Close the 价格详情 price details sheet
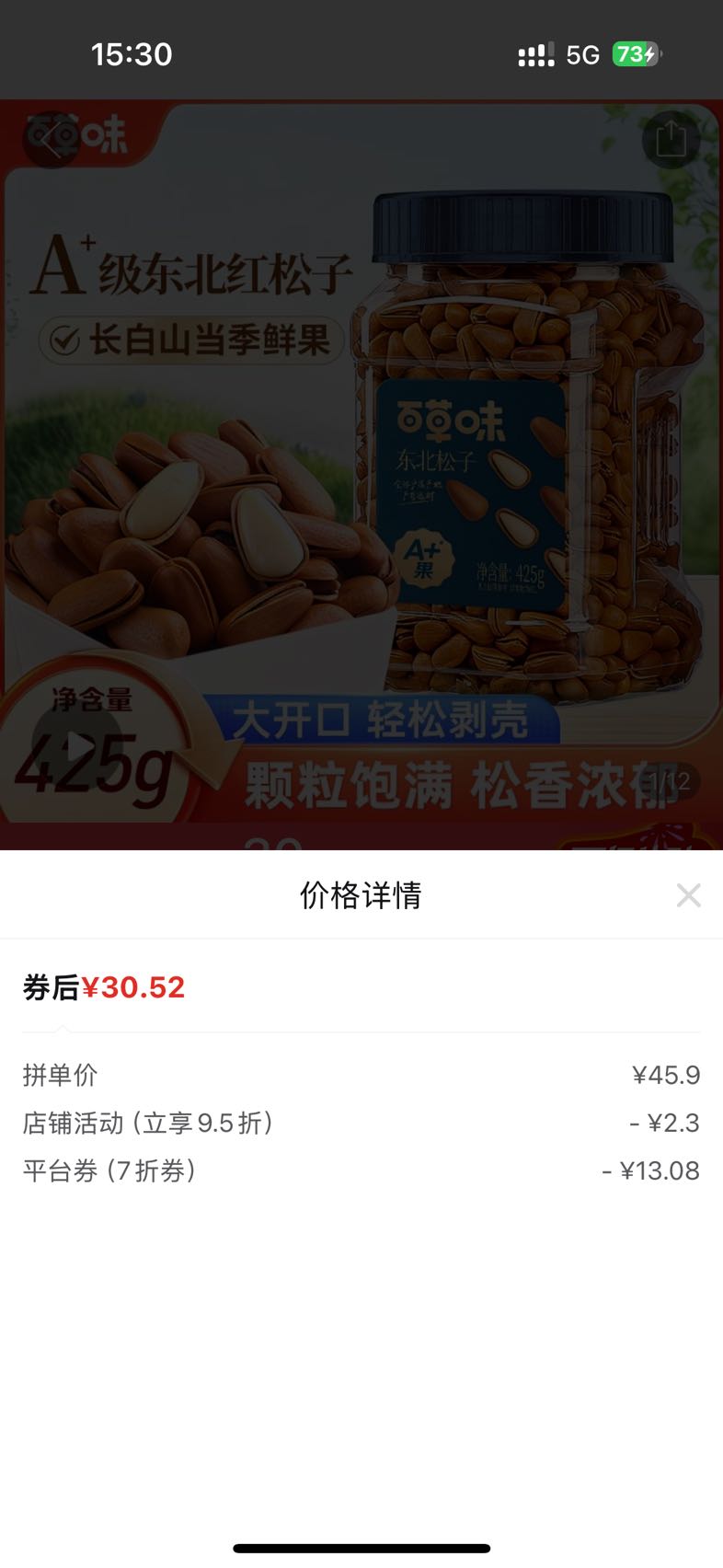This screenshot has height=1568, width=723. coord(688,894)
